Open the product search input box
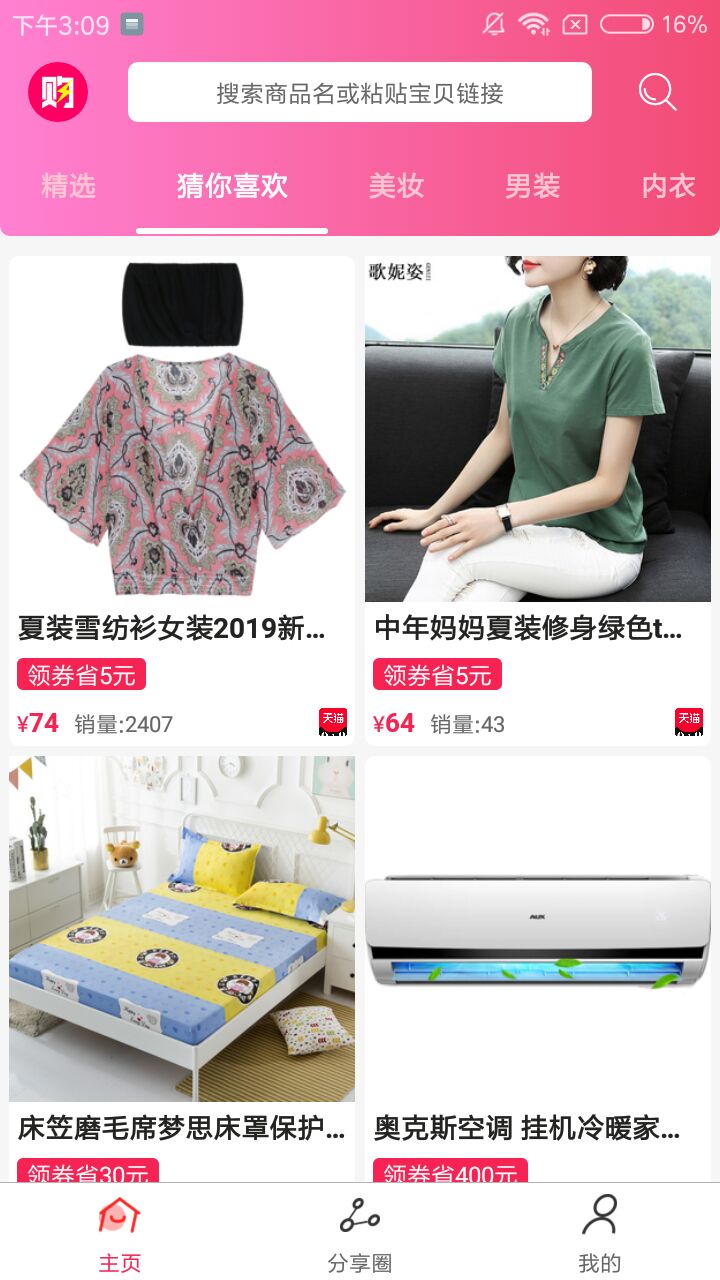The image size is (720, 1280). point(359,93)
